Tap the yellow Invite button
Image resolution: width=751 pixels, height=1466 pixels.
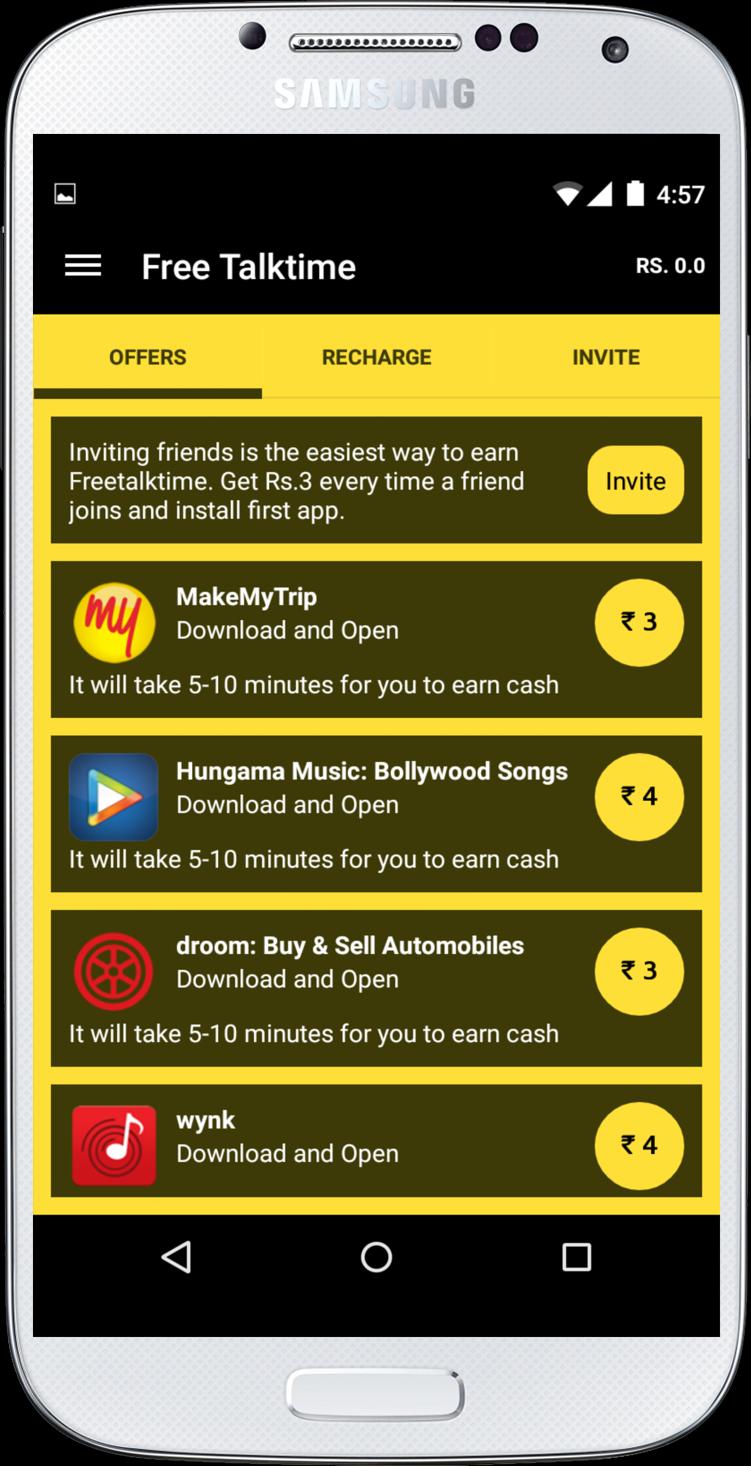click(635, 481)
